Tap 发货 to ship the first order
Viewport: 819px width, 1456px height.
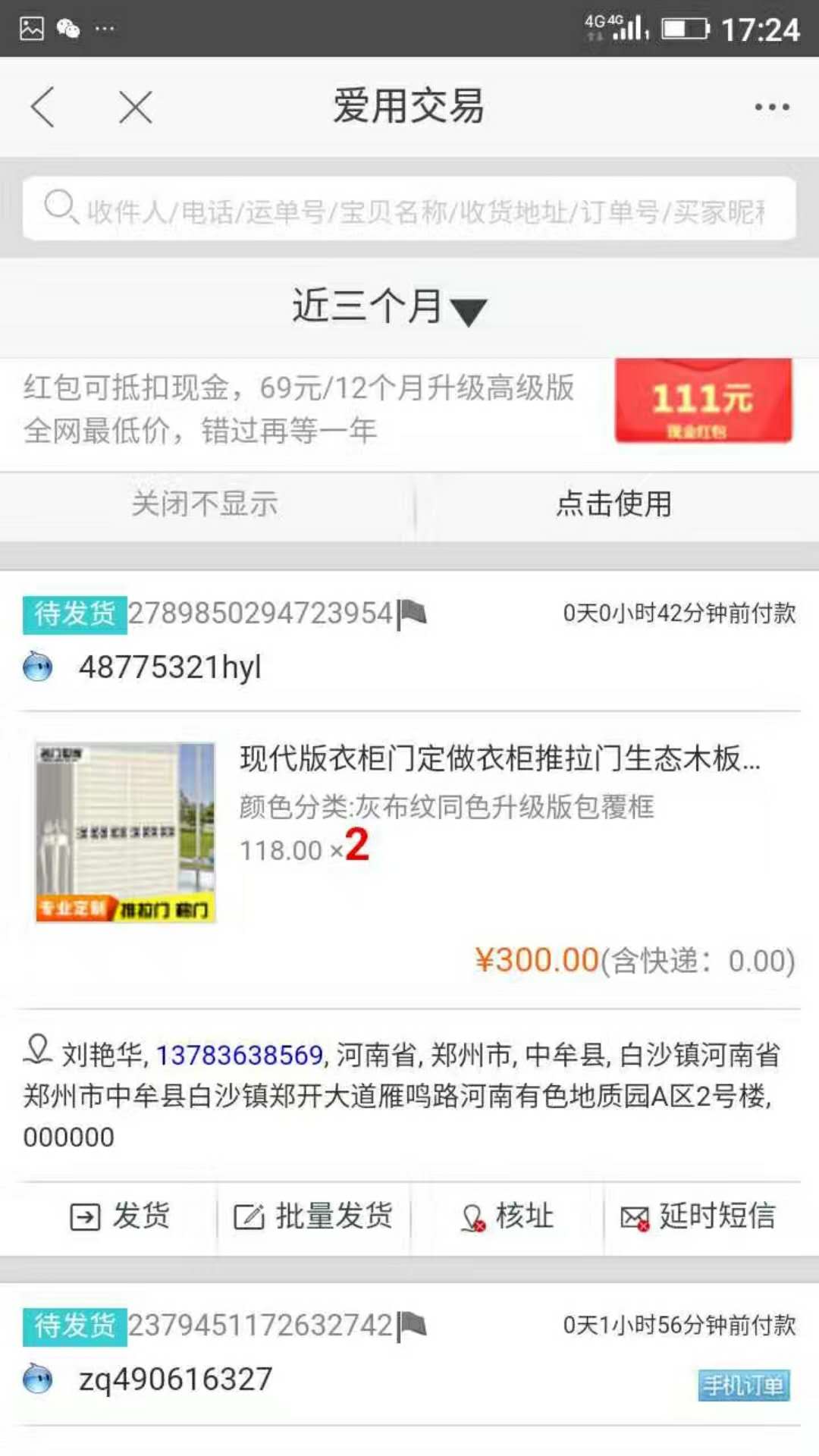pyautogui.click(x=120, y=1216)
